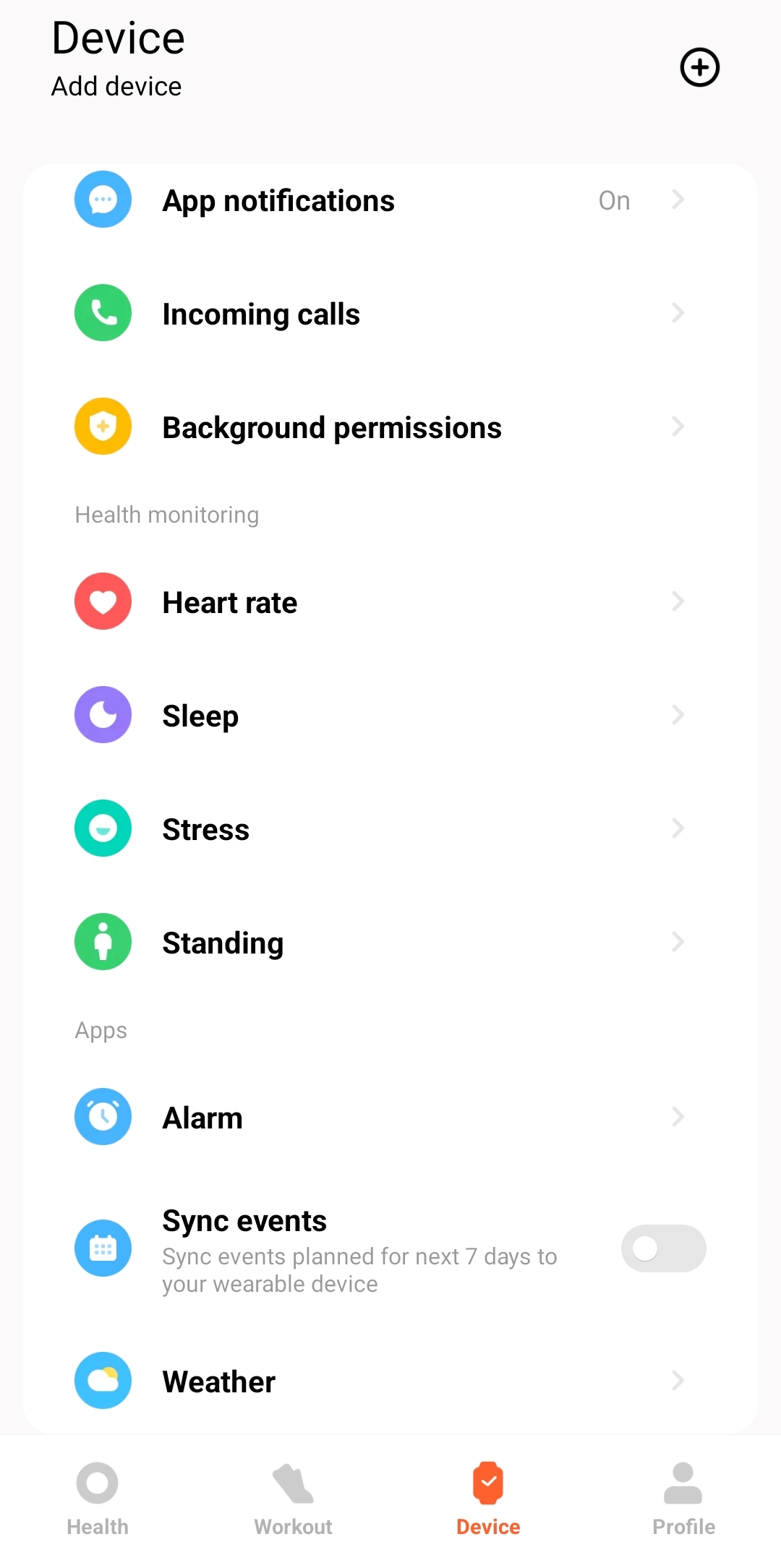Enable the Sync events toggle
Image resolution: width=781 pixels, height=1568 pixels.
663,1248
